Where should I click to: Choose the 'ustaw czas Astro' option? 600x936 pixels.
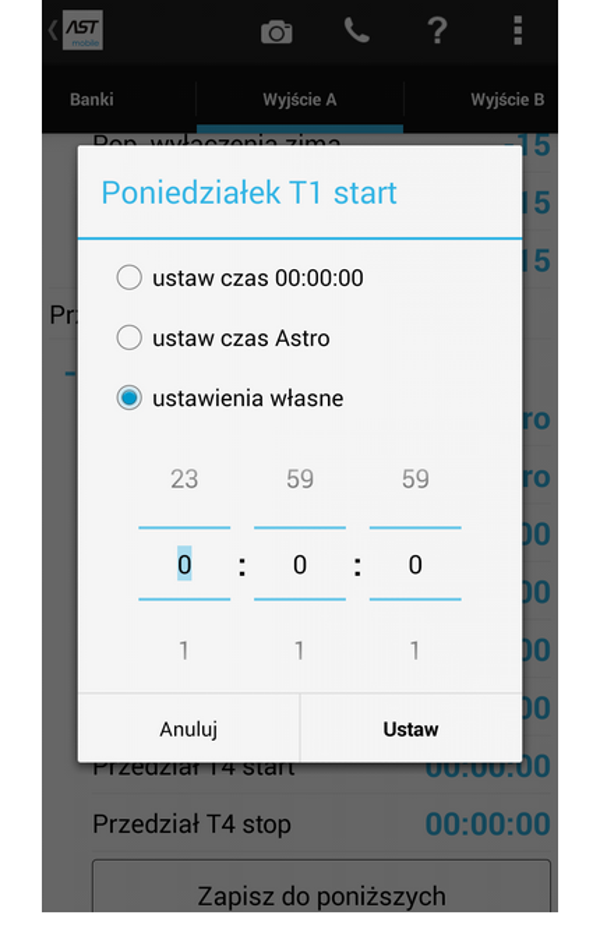pyautogui.click(x=129, y=338)
